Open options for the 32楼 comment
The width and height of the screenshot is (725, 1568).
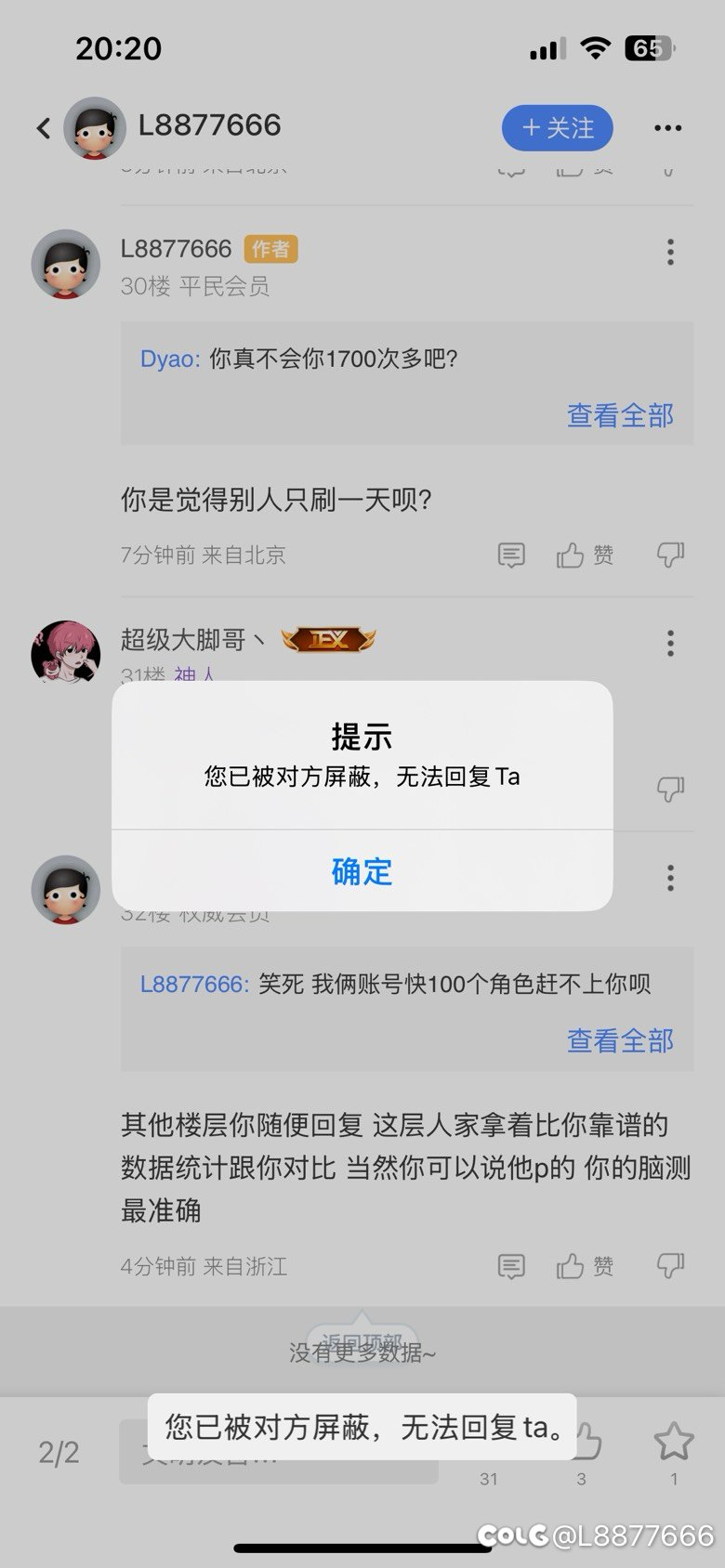(x=670, y=878)
